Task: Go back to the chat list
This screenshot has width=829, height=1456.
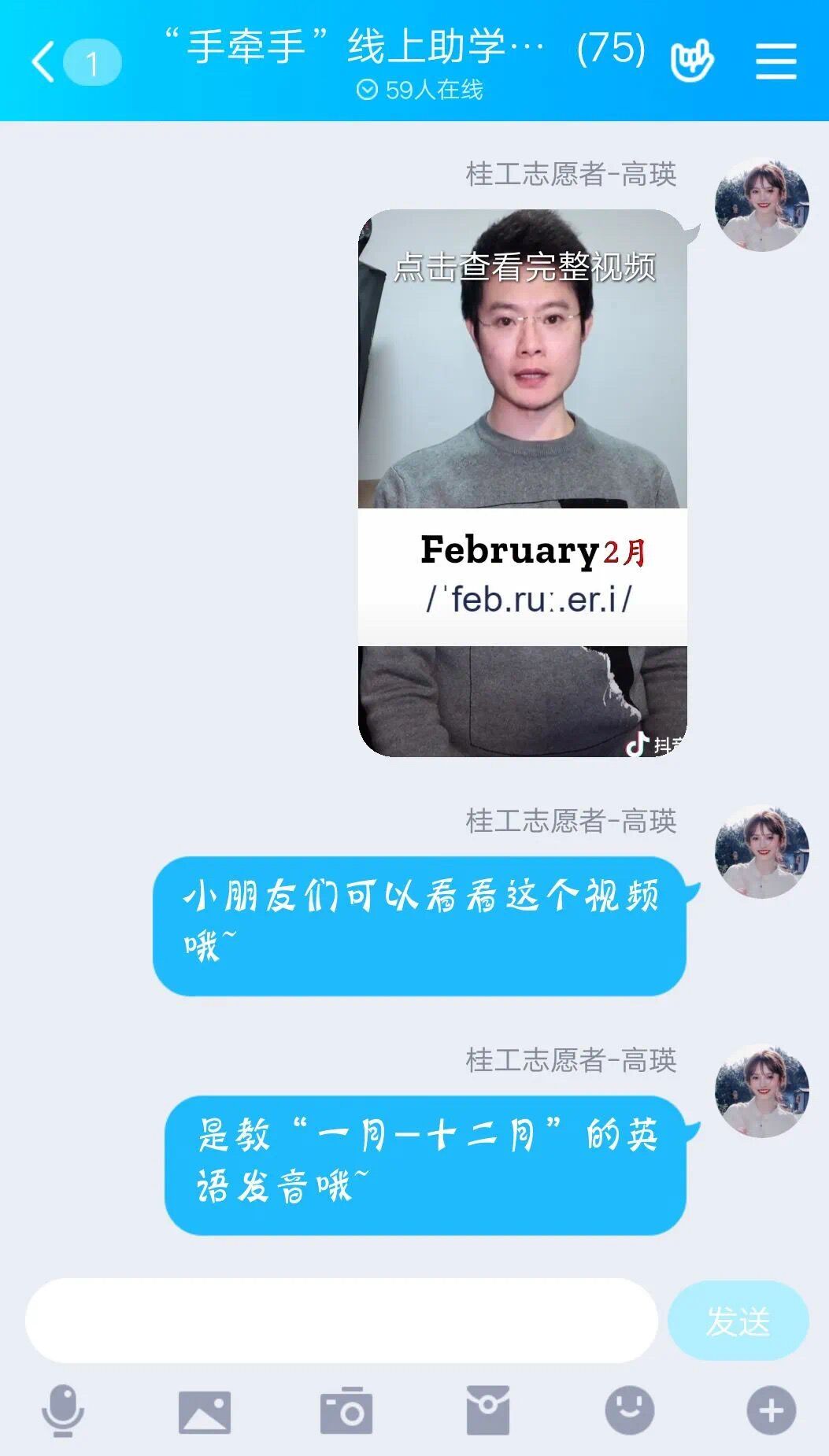Action: [x=45, y=61]
